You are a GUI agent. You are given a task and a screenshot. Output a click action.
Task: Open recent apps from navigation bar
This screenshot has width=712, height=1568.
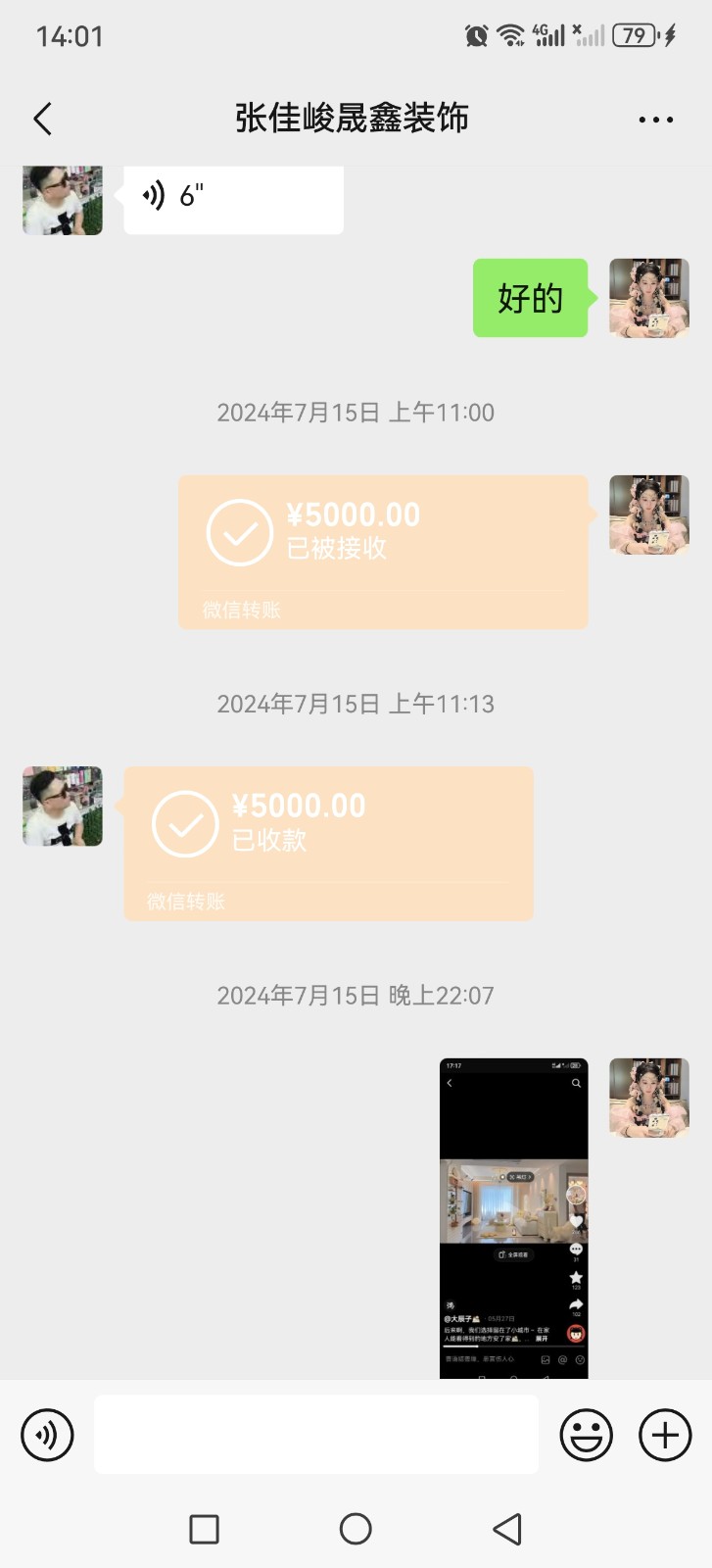[204, 1529]
